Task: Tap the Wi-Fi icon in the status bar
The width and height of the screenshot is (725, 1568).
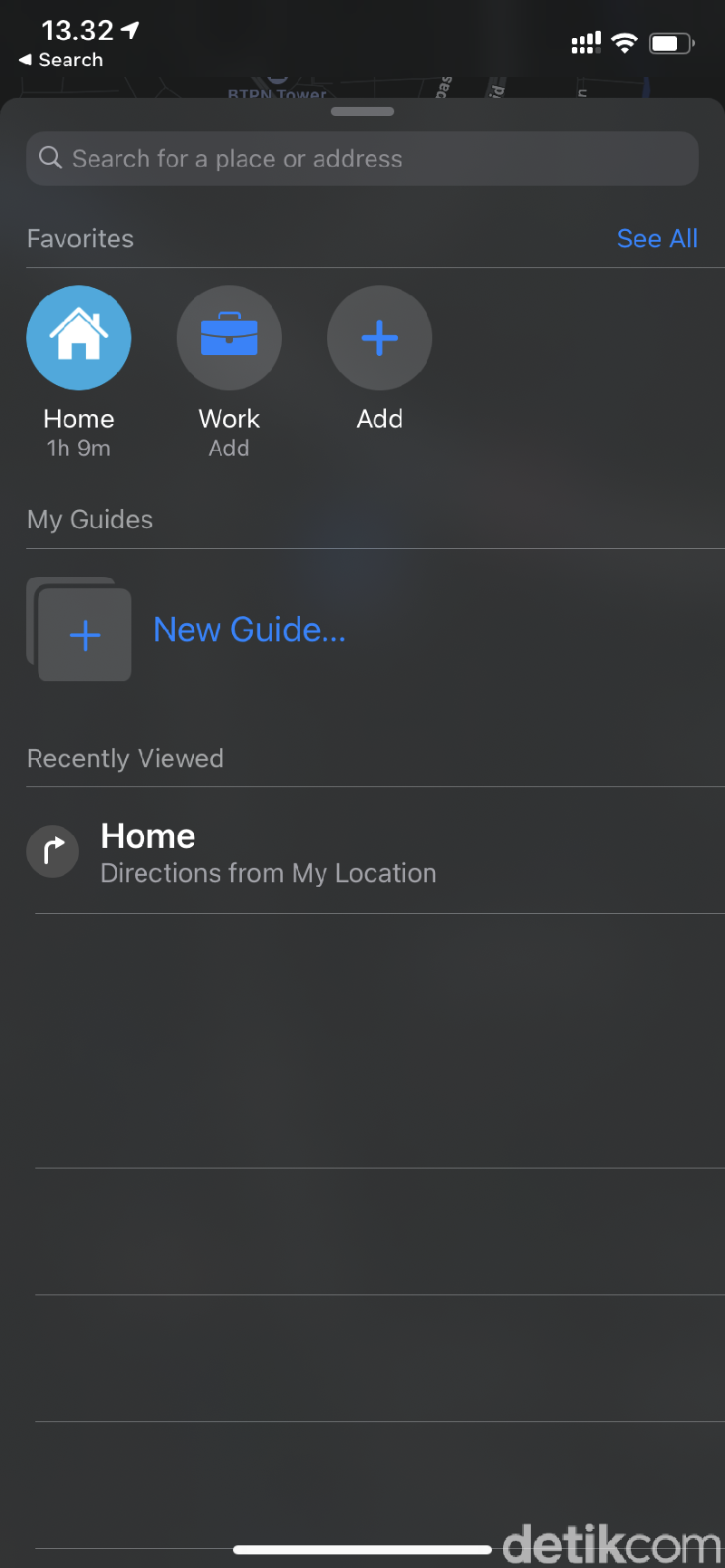Action: 624,41
